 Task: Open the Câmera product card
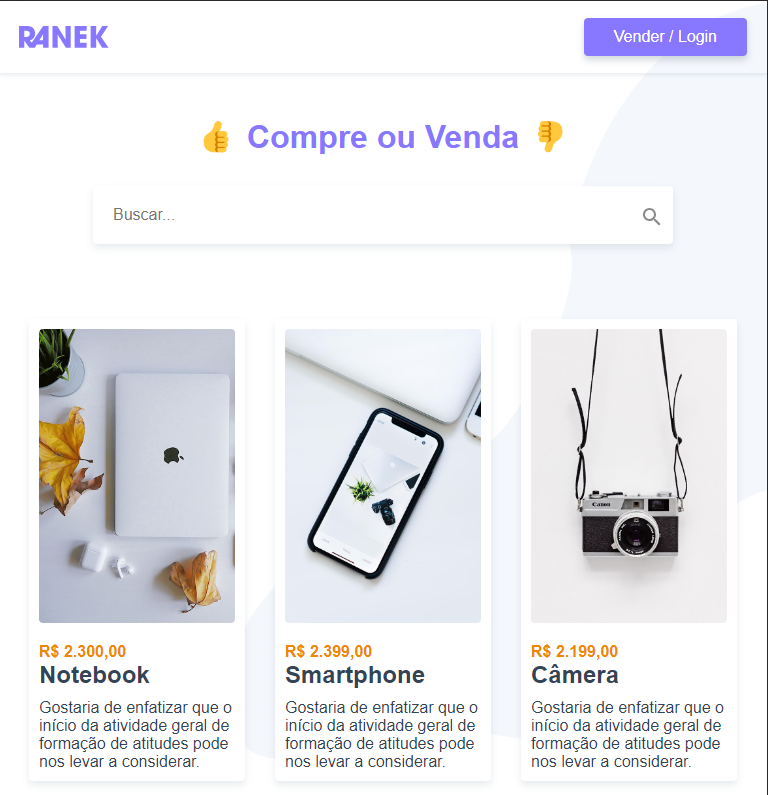tap(629, 477)
